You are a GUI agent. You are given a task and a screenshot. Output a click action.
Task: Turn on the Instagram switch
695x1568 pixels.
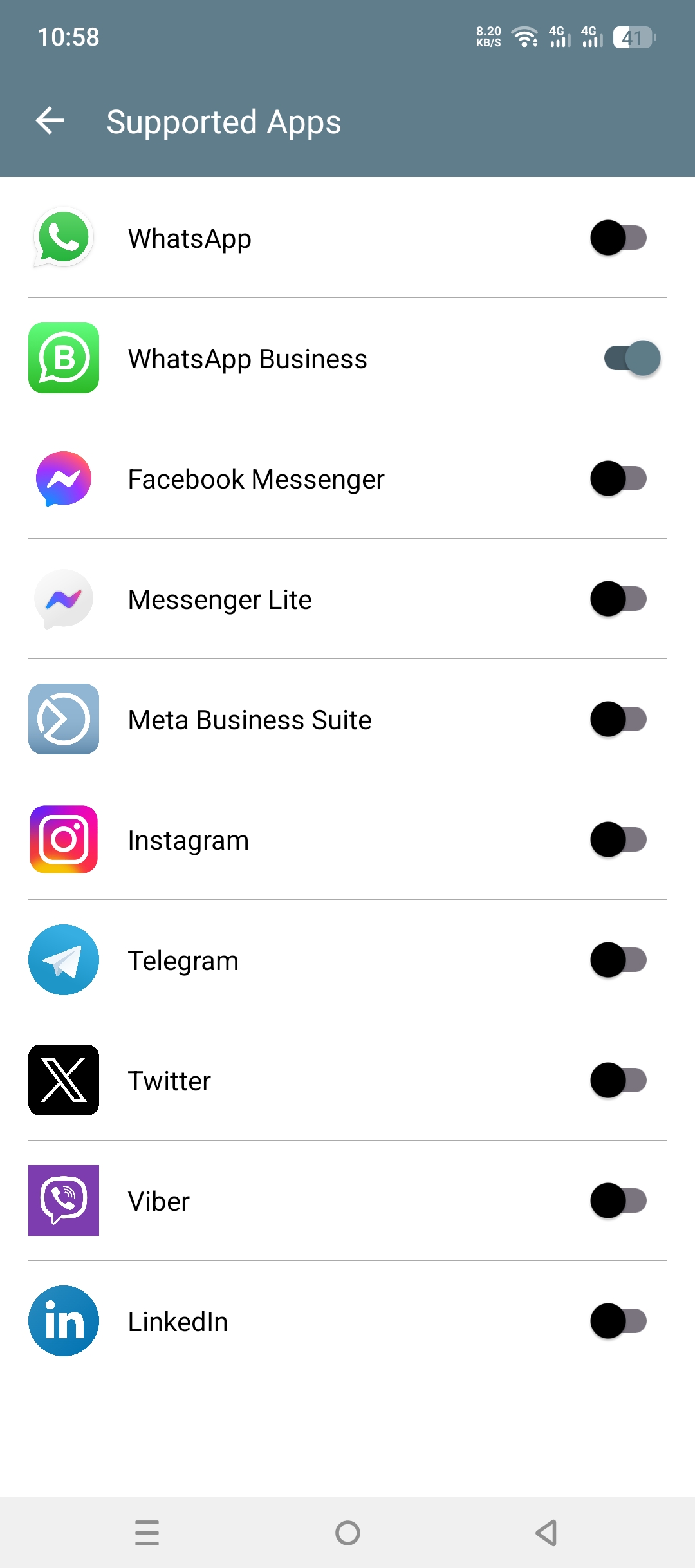point(618,840)
